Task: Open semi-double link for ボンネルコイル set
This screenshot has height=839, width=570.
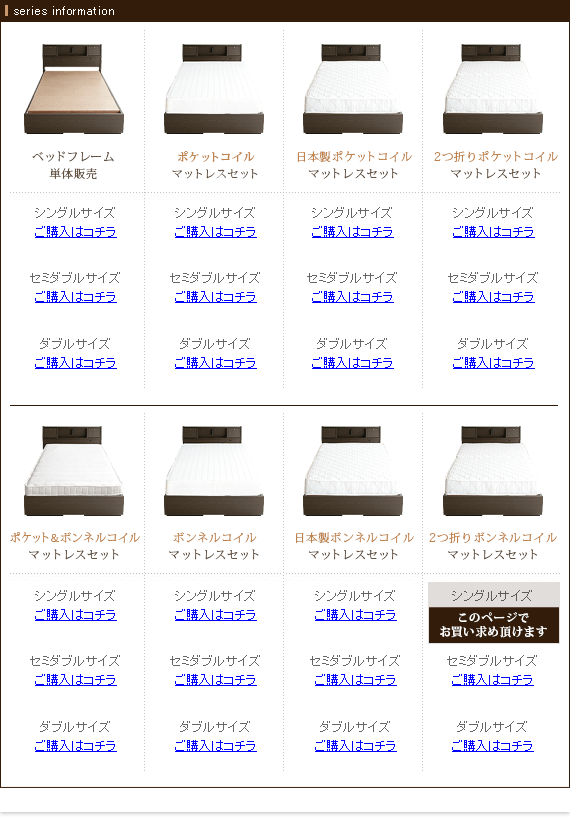Action: click(215, 680)
